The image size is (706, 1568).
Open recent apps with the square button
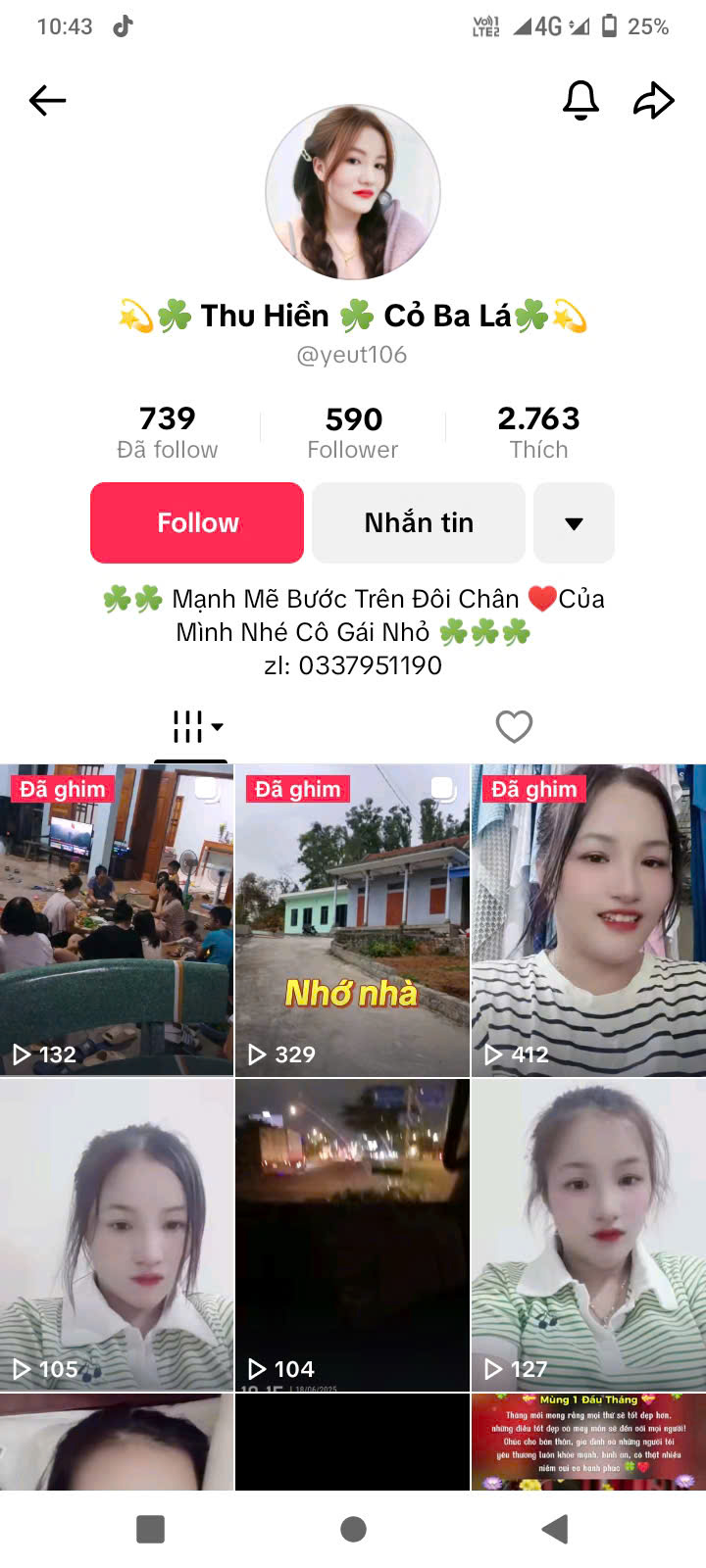(150, 1529)
